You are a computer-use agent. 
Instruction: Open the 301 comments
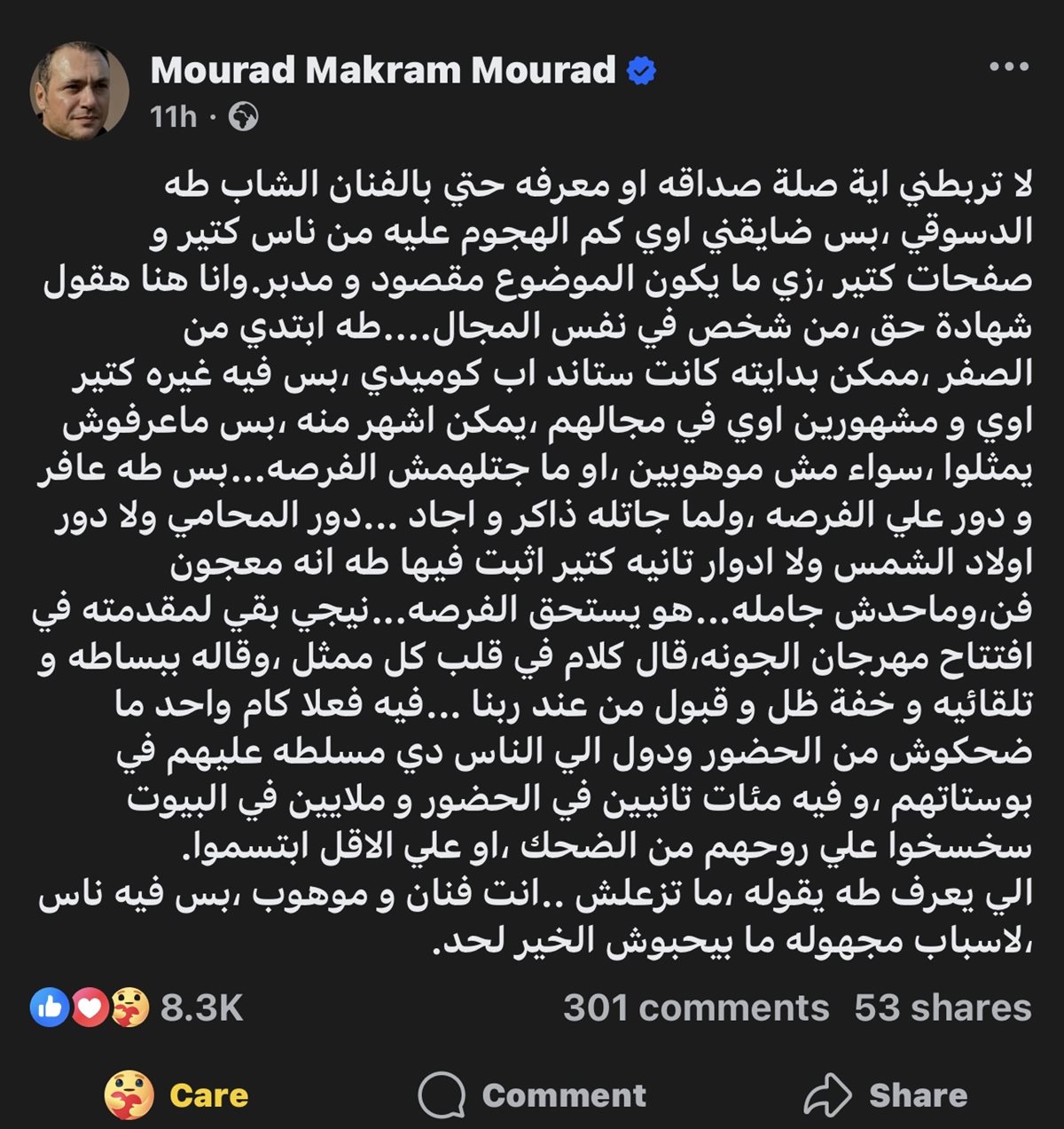point(696,1008)
